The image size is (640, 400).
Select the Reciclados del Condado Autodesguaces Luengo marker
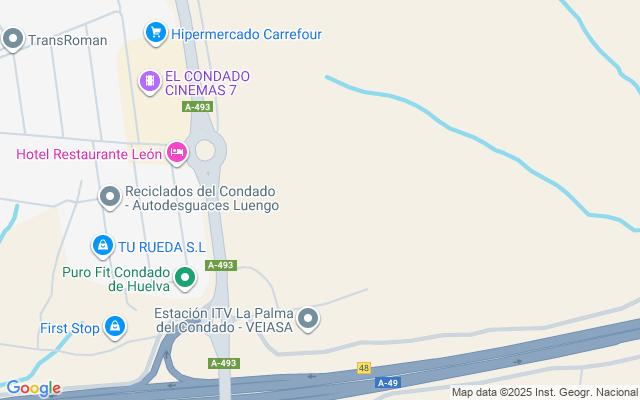(110, 194)
